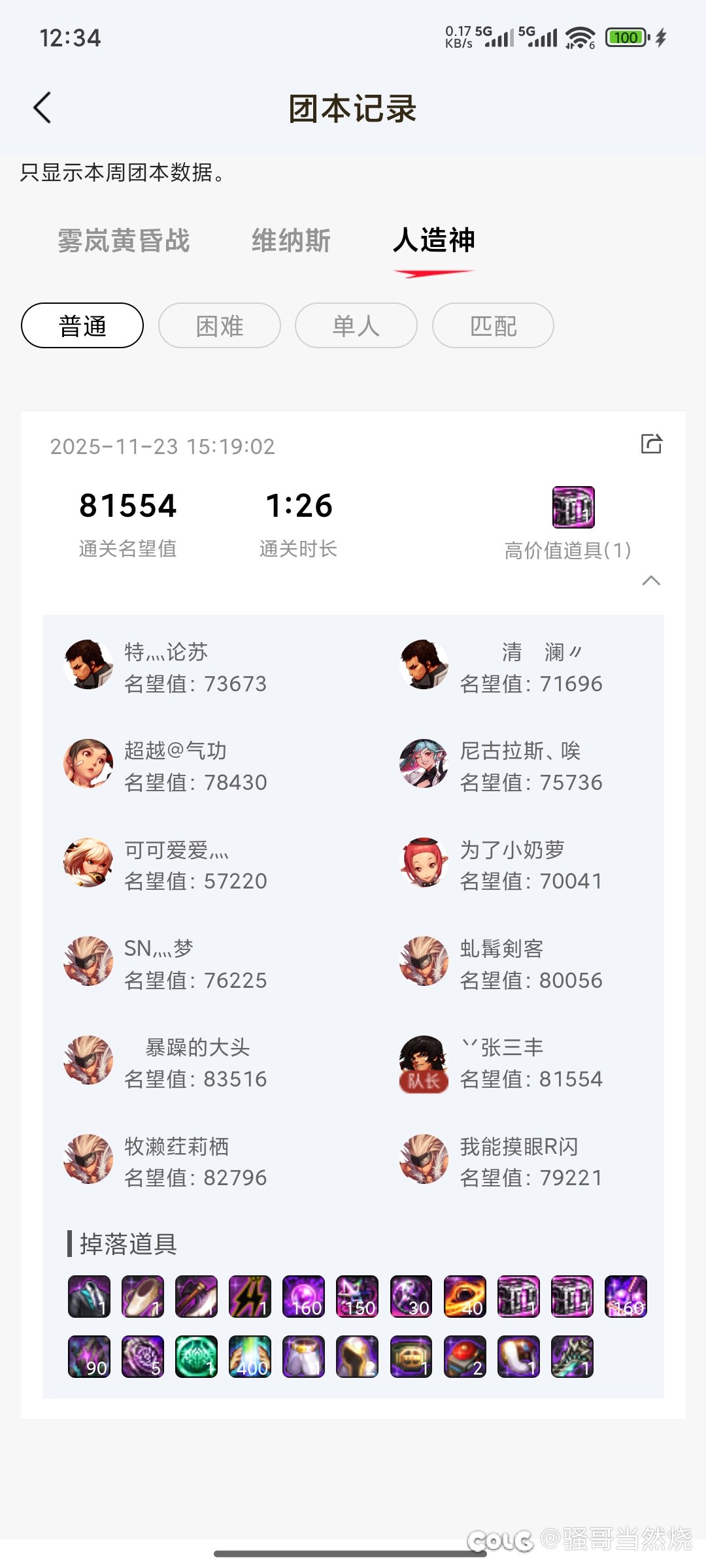Filter records by 匹配 mode
The image size is (706, 1568).
pyautogui.click(x=493, y=325)
